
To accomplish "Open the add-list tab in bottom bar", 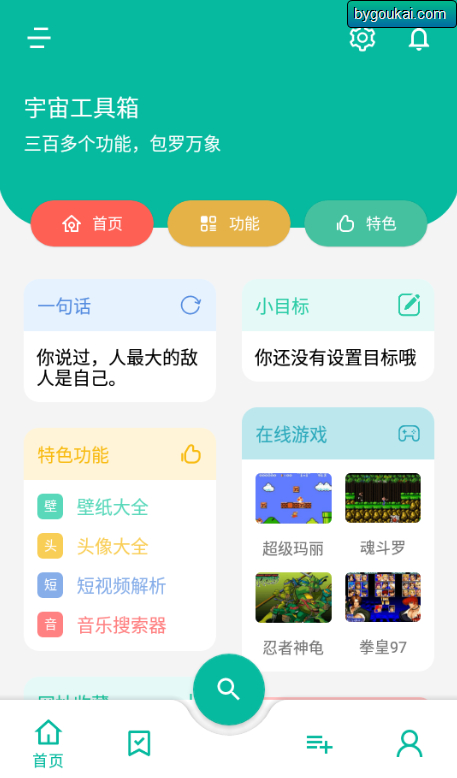I will (x=319, y=744).
